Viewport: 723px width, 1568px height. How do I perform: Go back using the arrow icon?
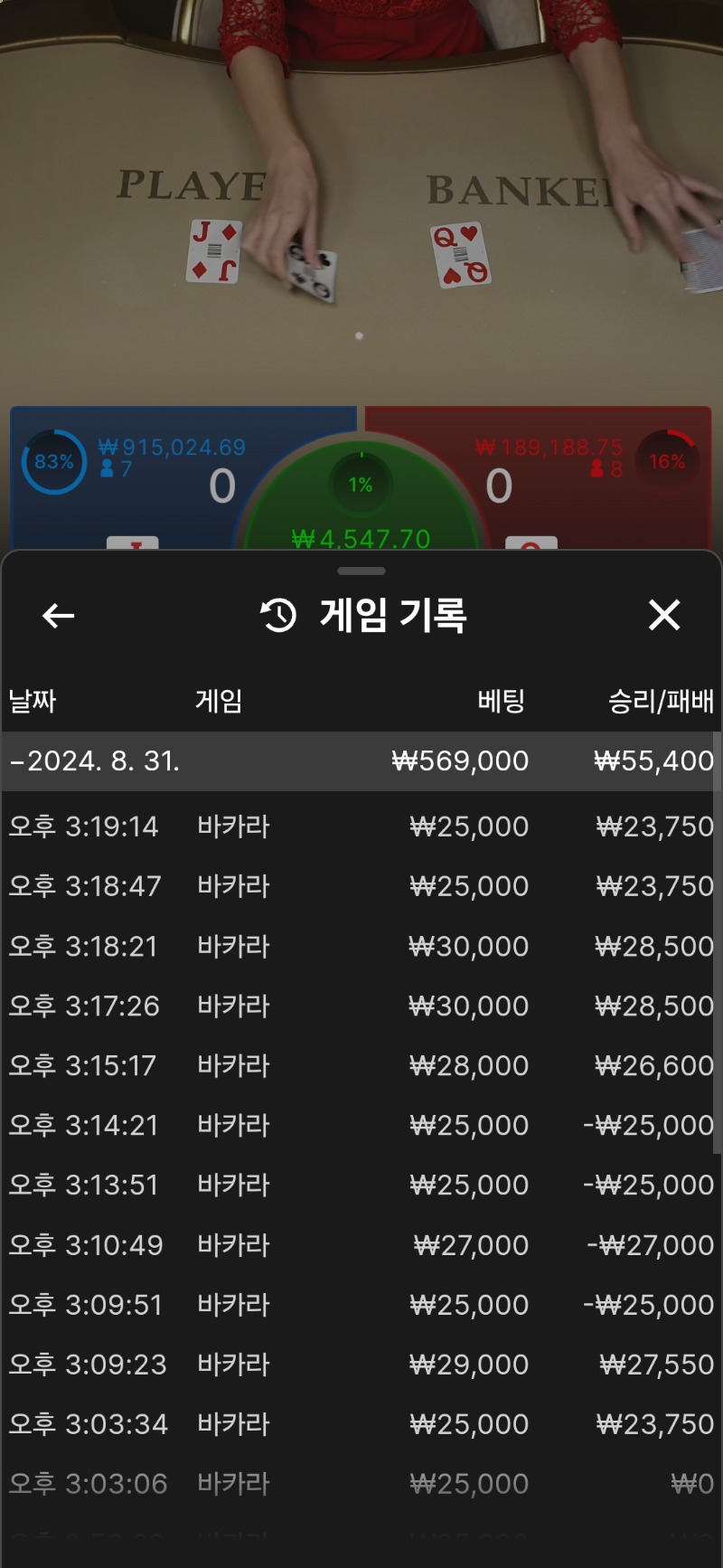[59, 617]
